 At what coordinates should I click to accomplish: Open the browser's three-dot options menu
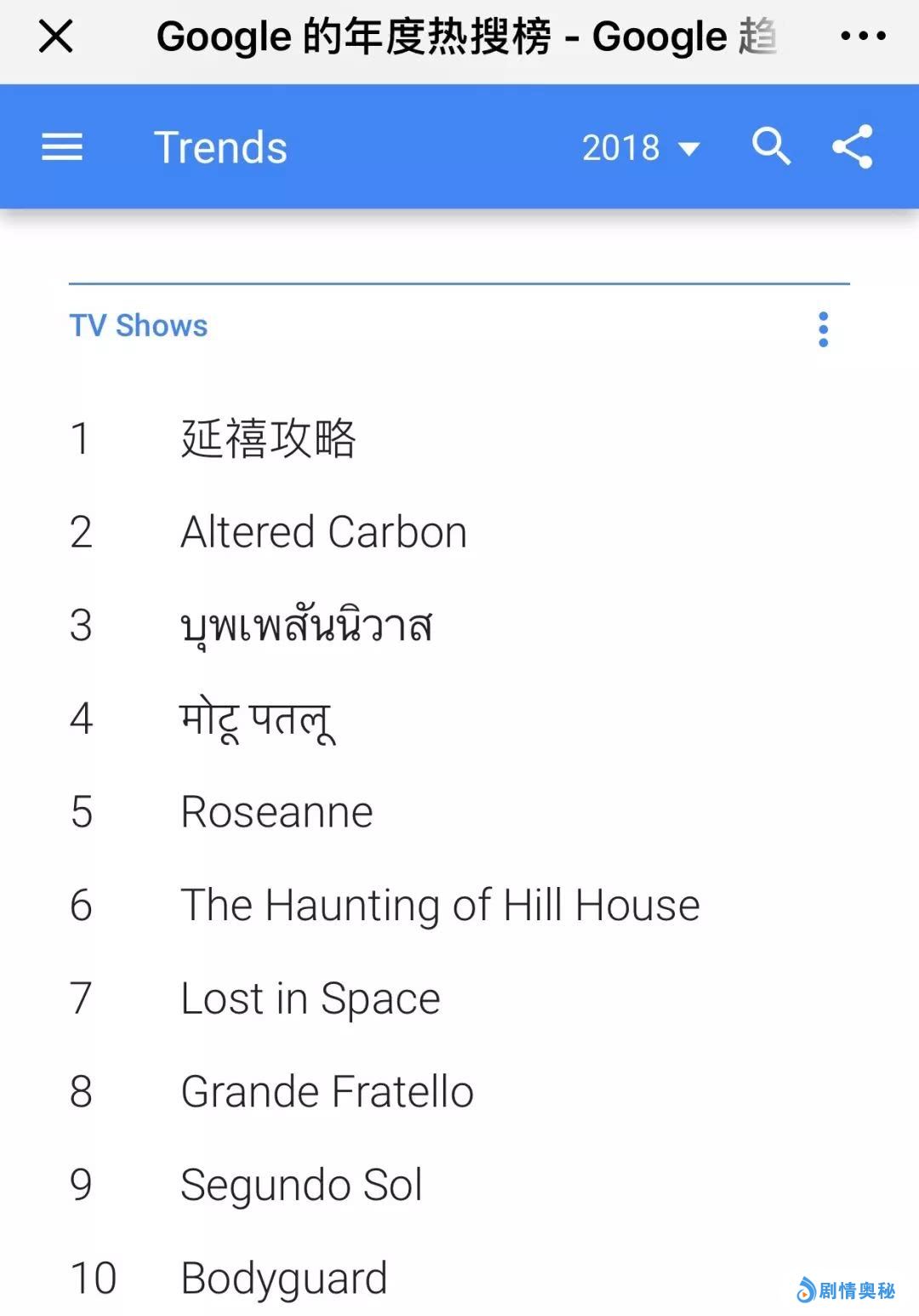863,37
